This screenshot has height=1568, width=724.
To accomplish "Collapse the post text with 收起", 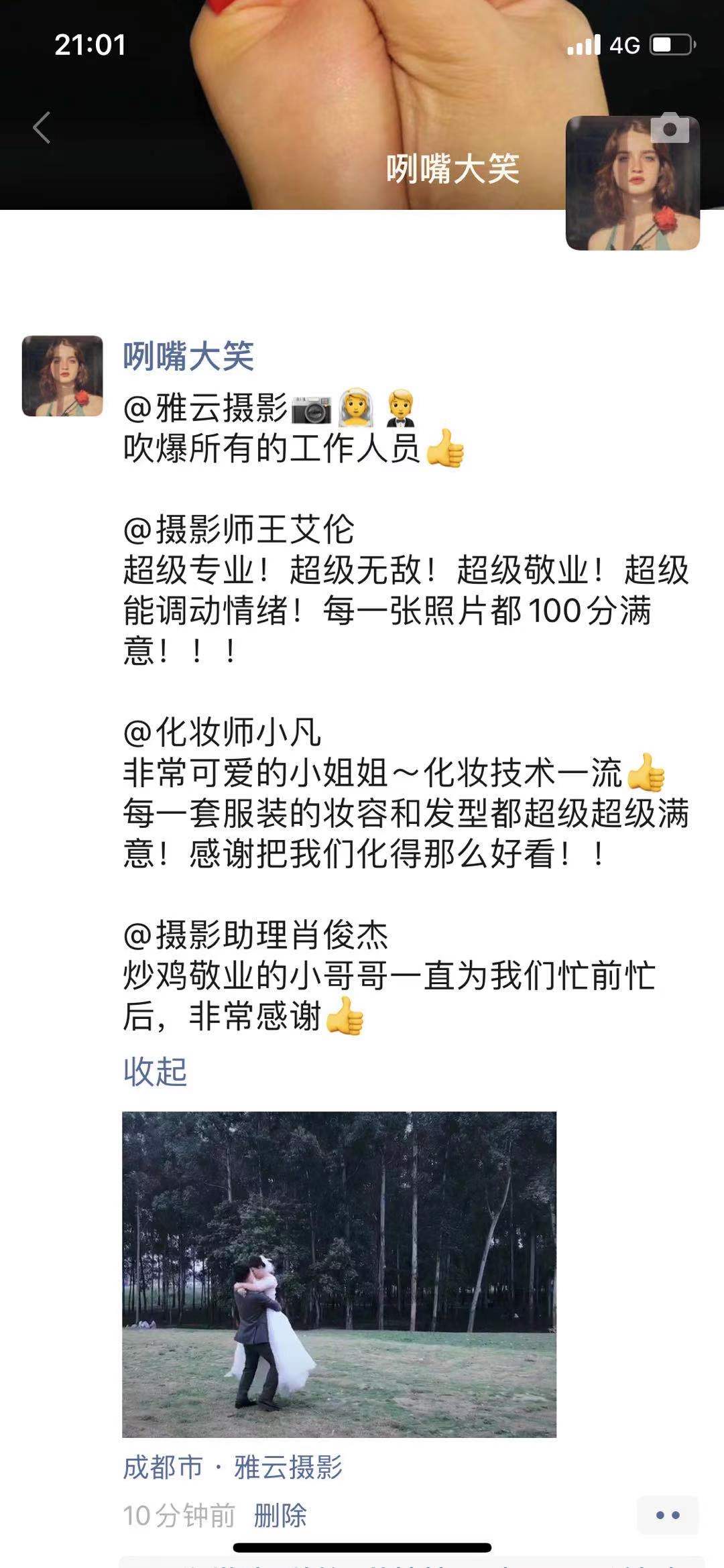I will point(155,1071).
